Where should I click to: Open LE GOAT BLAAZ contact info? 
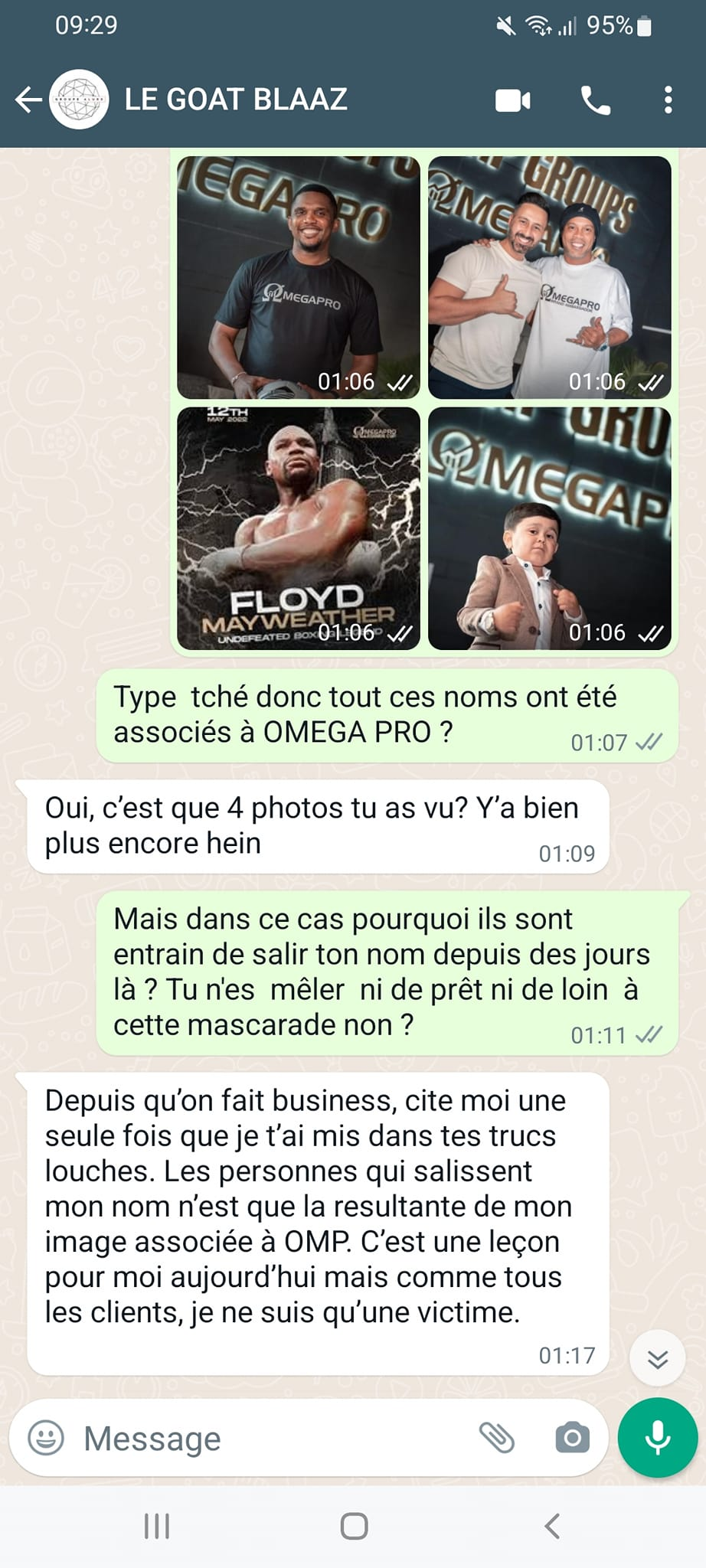point(236,100)
